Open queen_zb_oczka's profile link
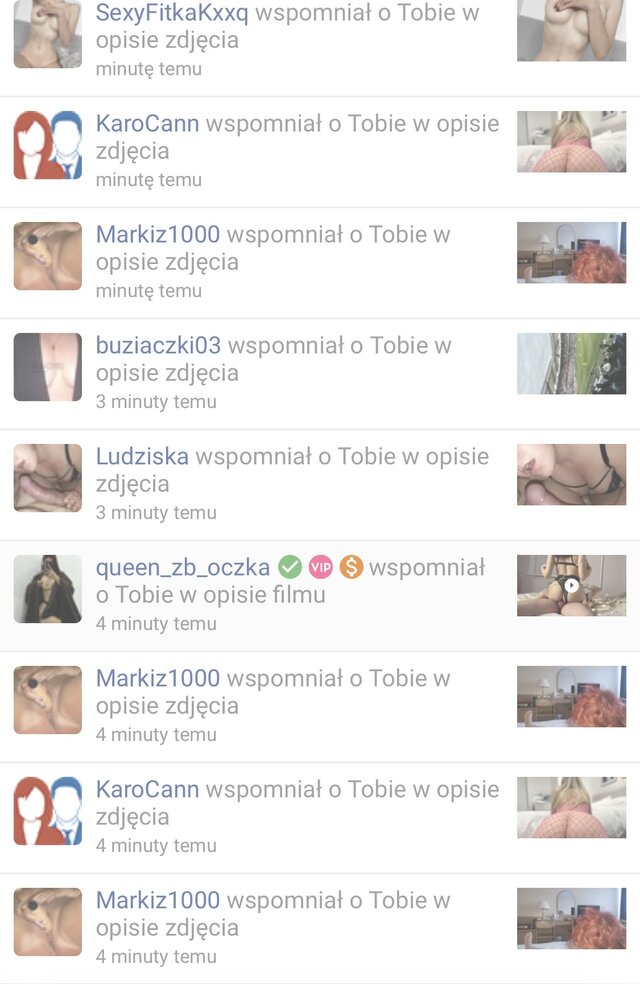Screen dimensions: 640x984 pyautogui.click(x=182, y=568)
